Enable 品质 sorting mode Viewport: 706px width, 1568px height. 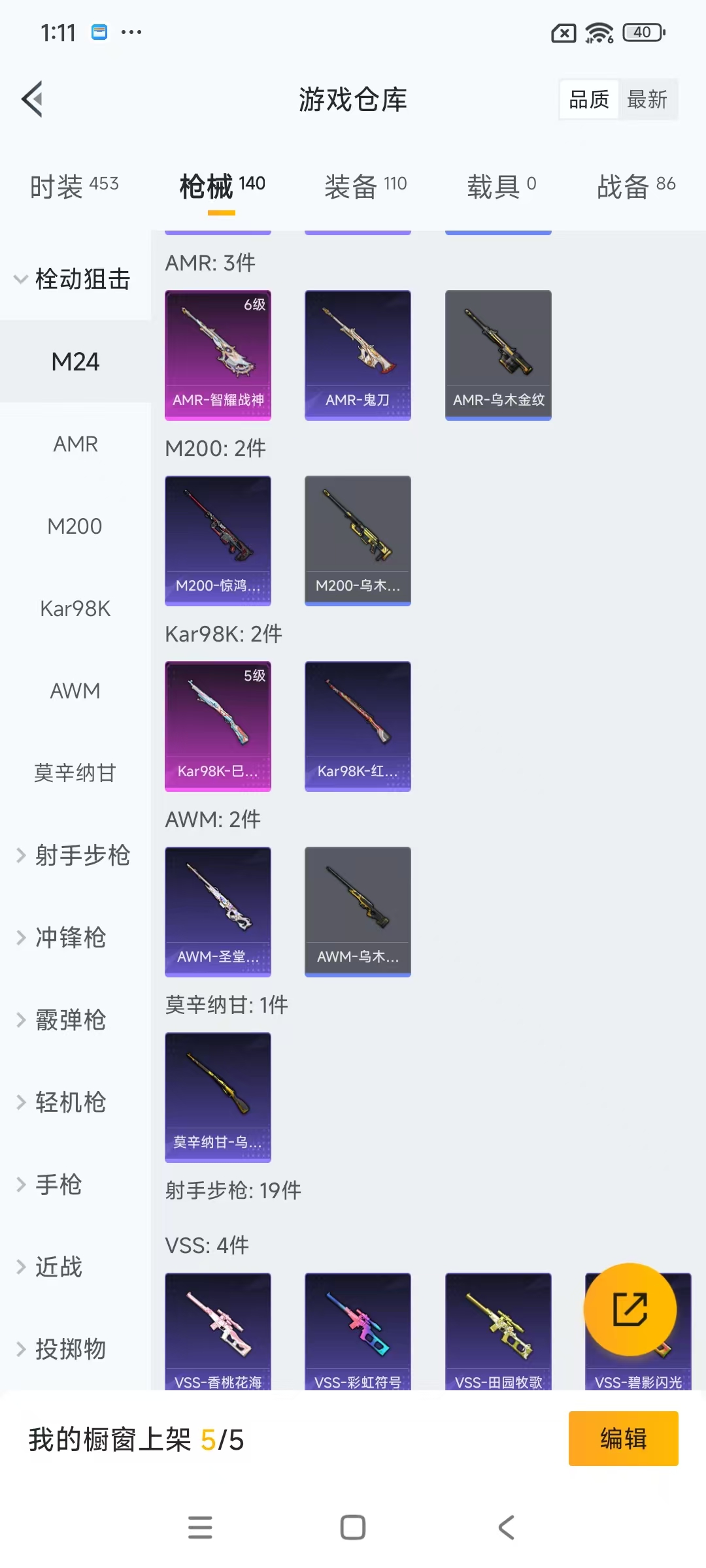tap(587, 99)
